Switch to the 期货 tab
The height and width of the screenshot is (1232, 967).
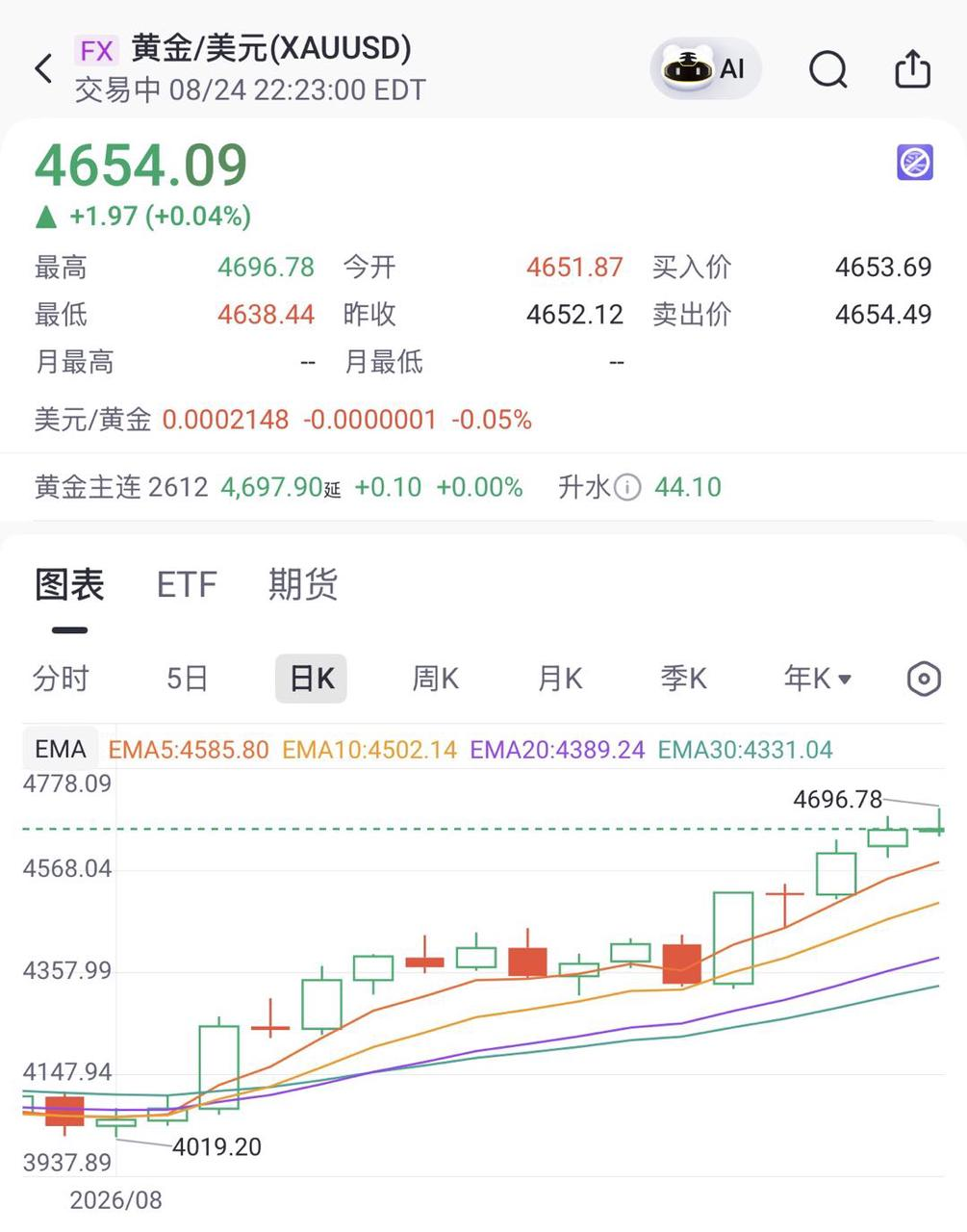click(x=303, y=584)
